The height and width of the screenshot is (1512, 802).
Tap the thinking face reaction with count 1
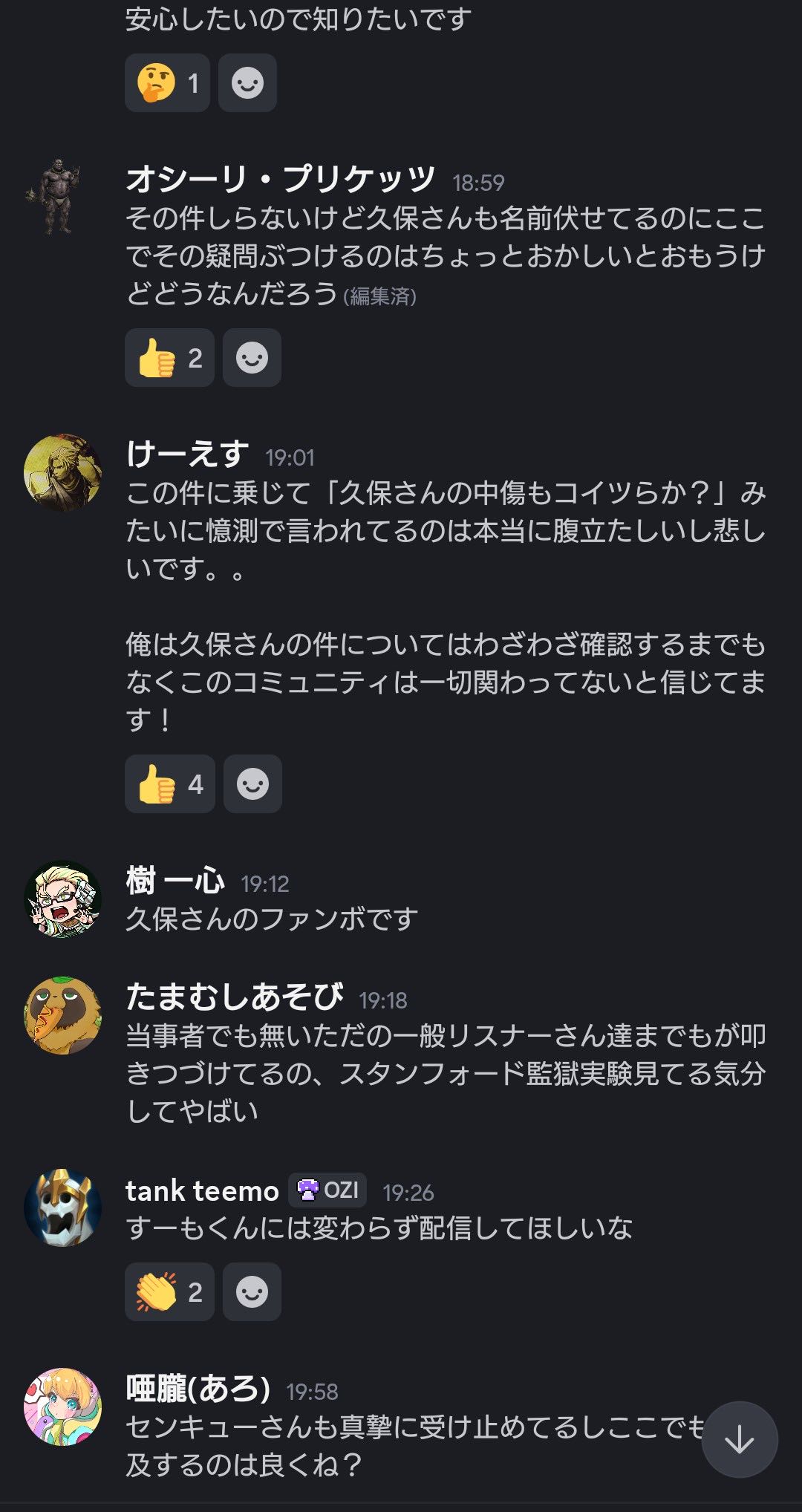167,83
